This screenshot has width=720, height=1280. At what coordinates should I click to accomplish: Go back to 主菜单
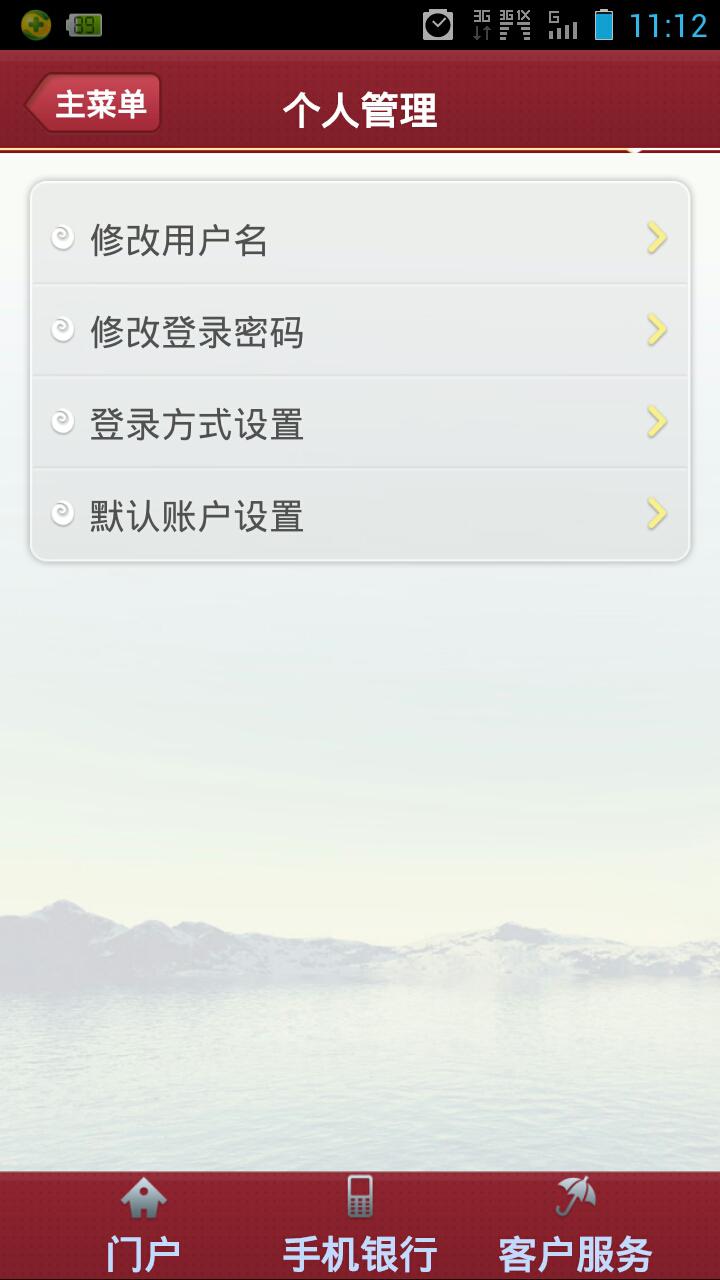[x=95, y=103]
